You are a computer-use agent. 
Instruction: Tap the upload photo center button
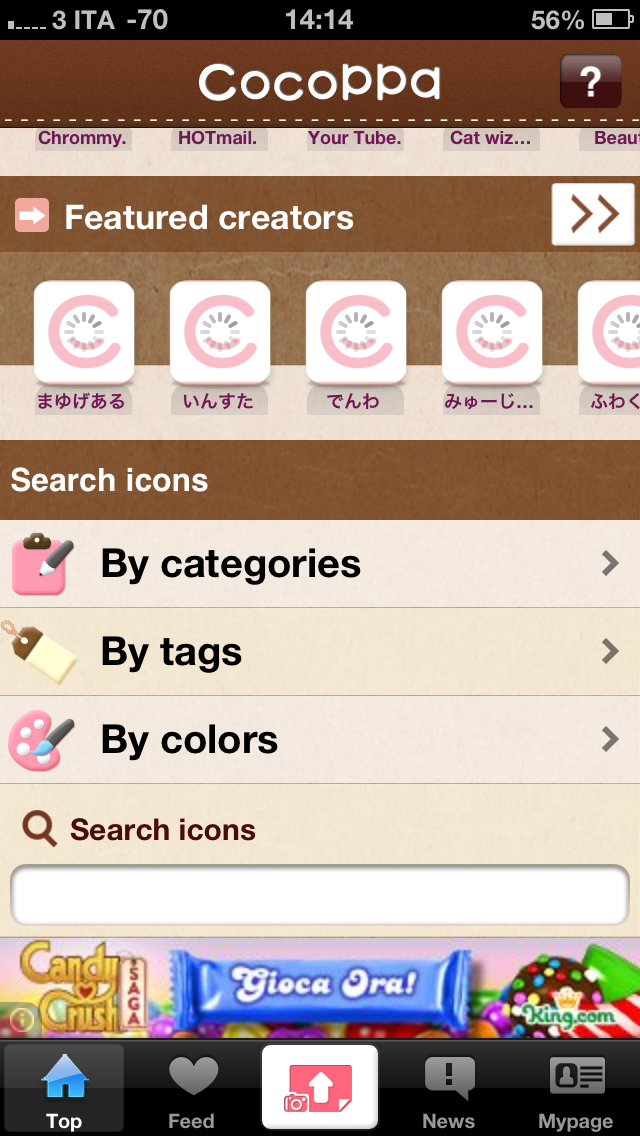pos(320,1088)
